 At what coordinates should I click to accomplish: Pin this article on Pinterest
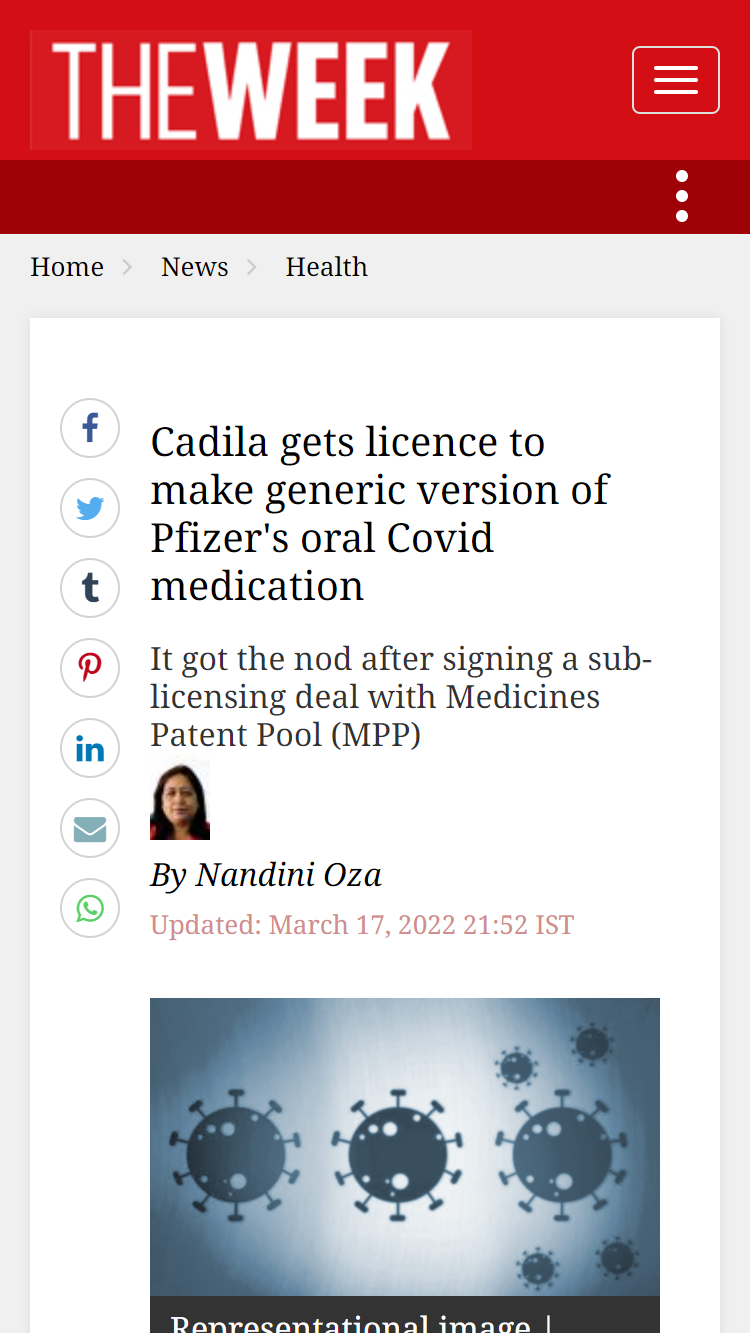coord(90,668)
